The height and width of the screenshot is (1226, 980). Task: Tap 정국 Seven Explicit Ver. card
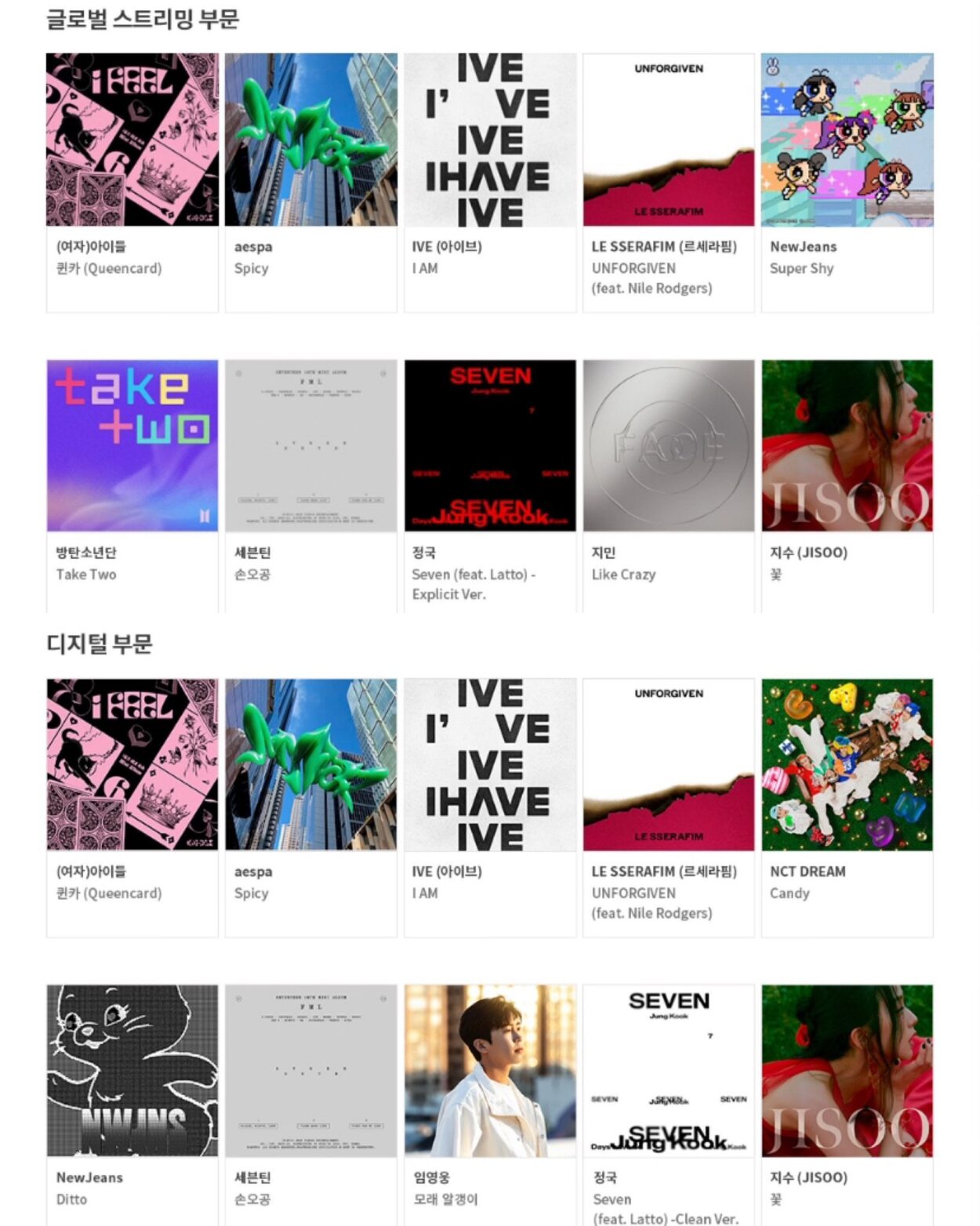coord(489,446)
